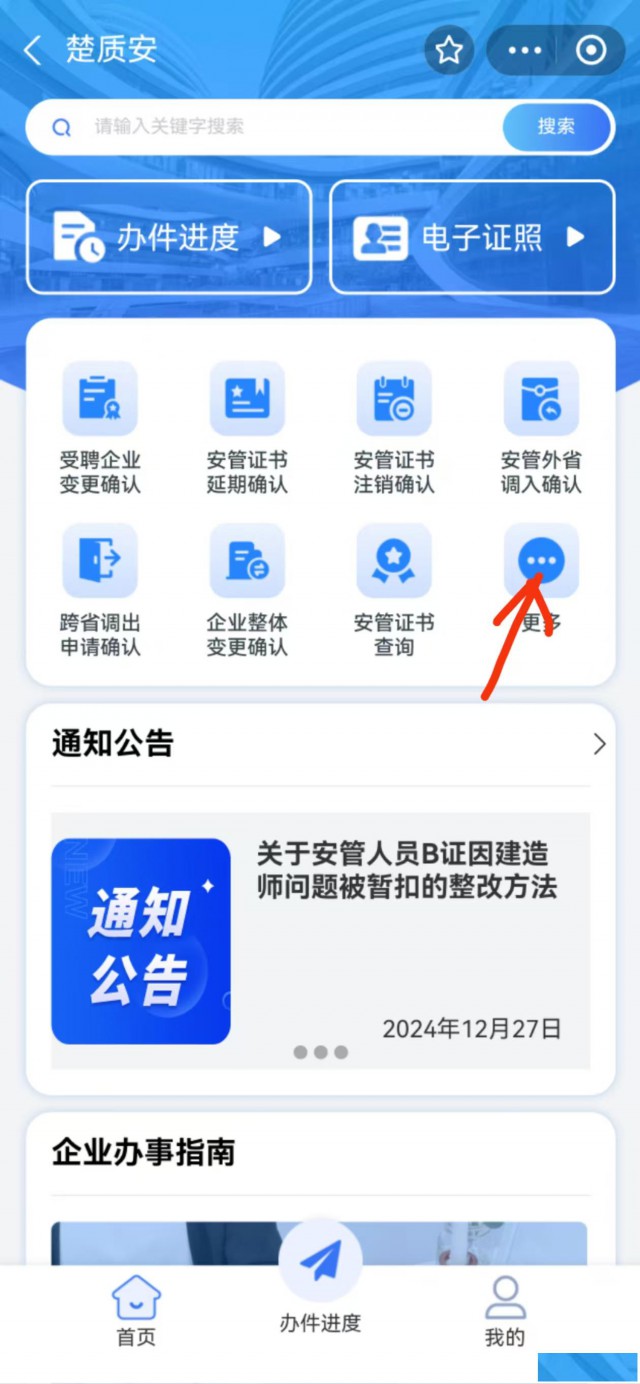Open 电子证照
Image resolution: width=640 pixels, height=1384 pixels.
click(x=472, y=237)
